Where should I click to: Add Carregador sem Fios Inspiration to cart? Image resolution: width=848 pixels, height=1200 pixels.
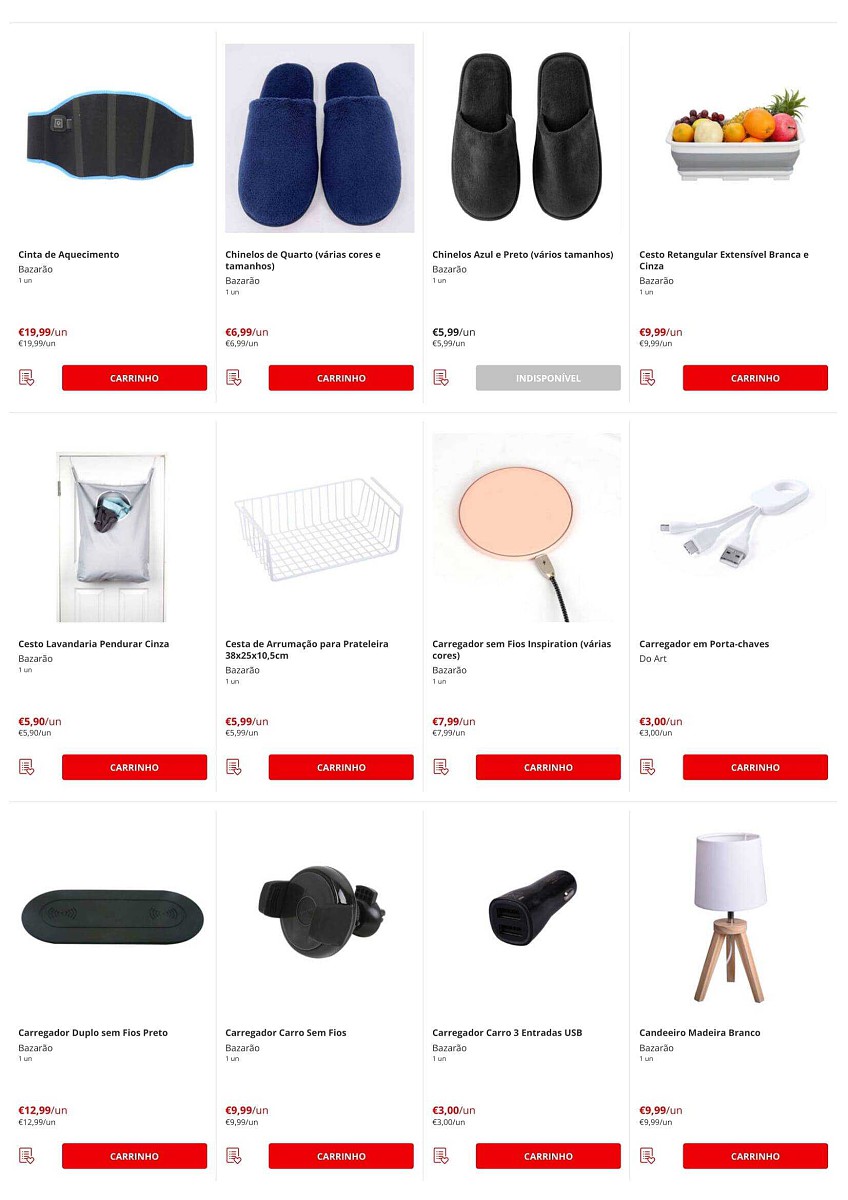(x=548, y=767)
